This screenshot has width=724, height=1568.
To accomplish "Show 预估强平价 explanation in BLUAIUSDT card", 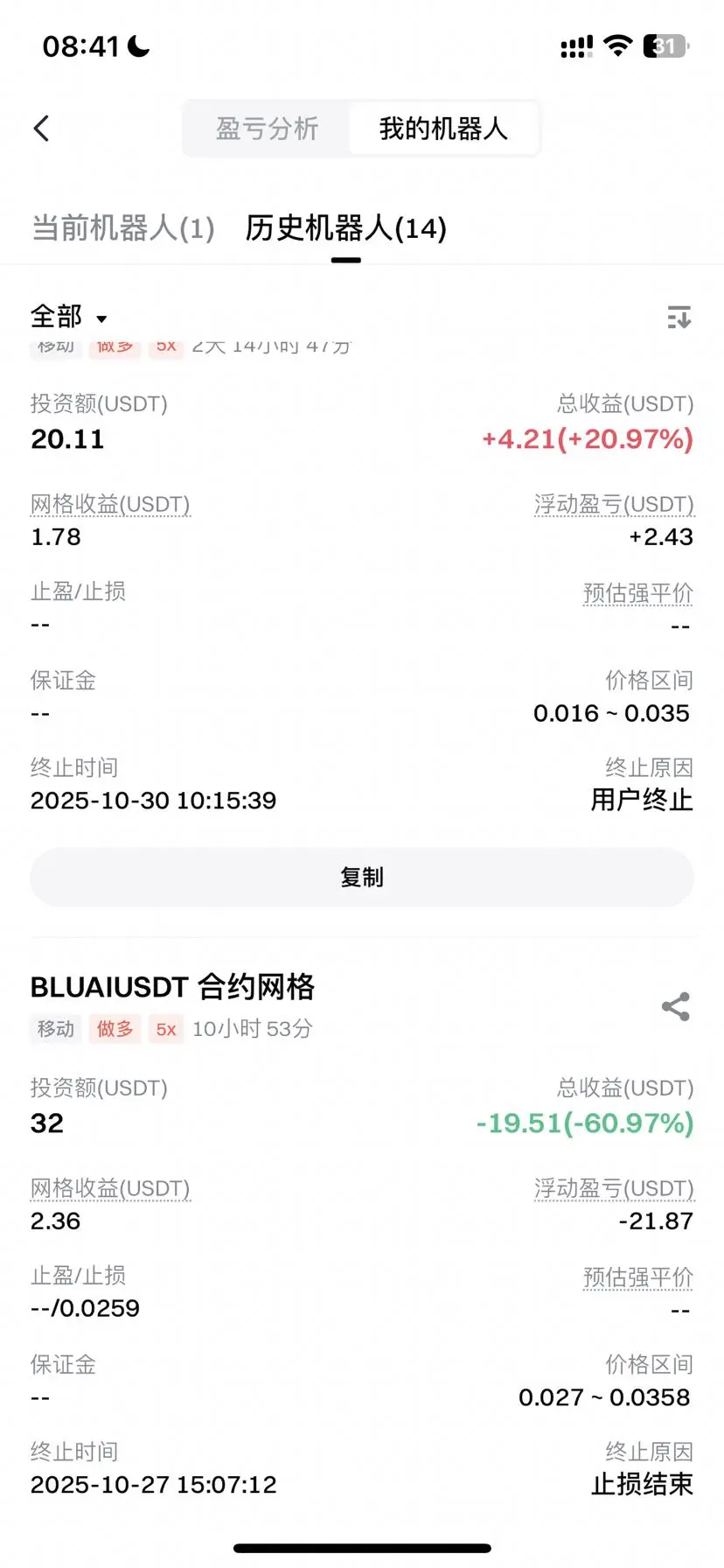I will click(x=638, y=1277).
